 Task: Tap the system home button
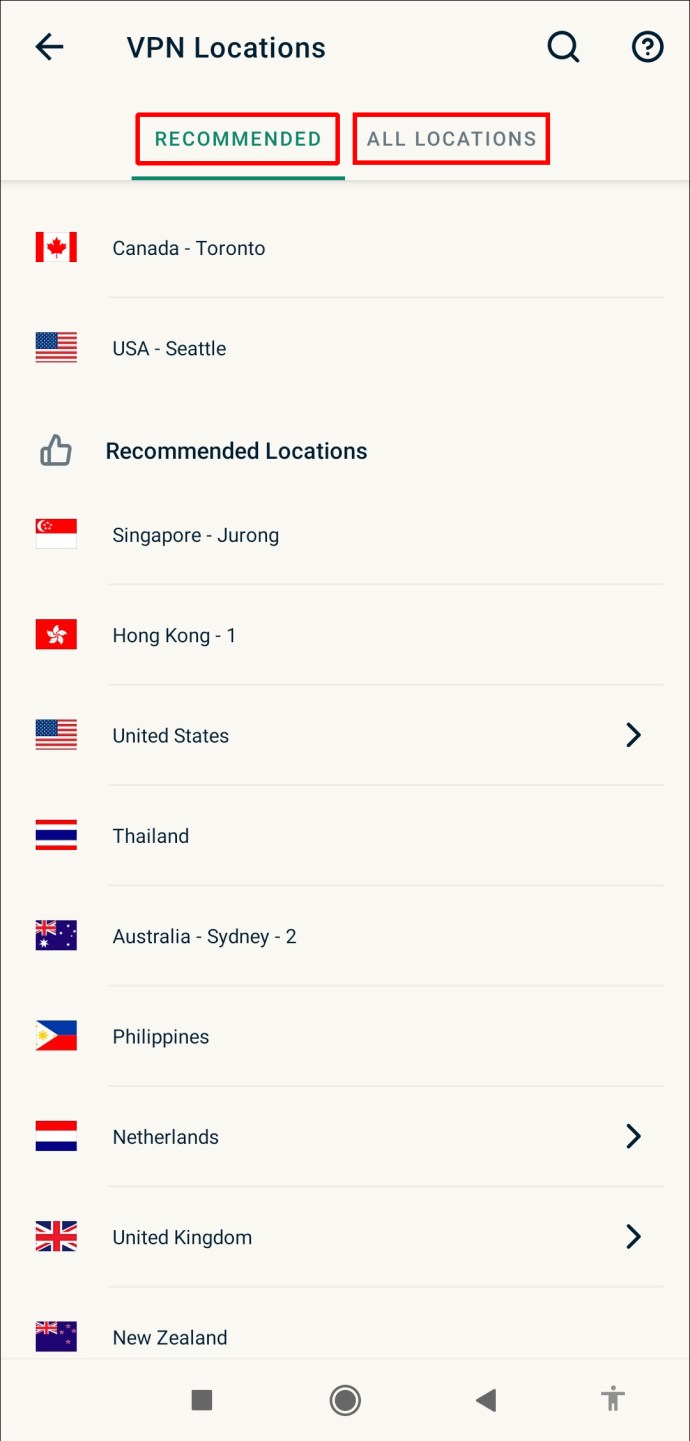coord(345,1400)
